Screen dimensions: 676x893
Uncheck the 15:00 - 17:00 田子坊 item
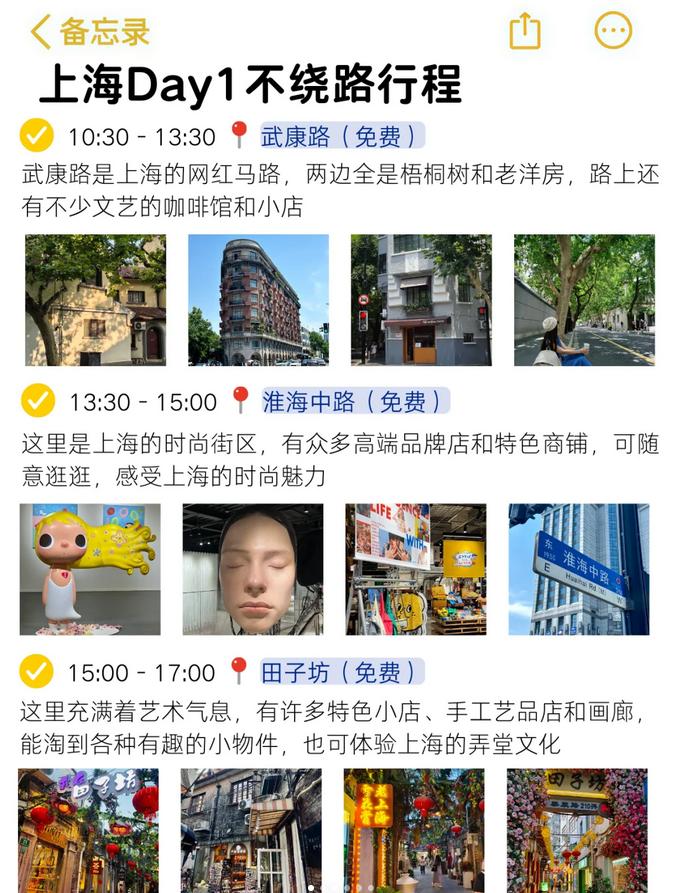(x=37, y=672)
